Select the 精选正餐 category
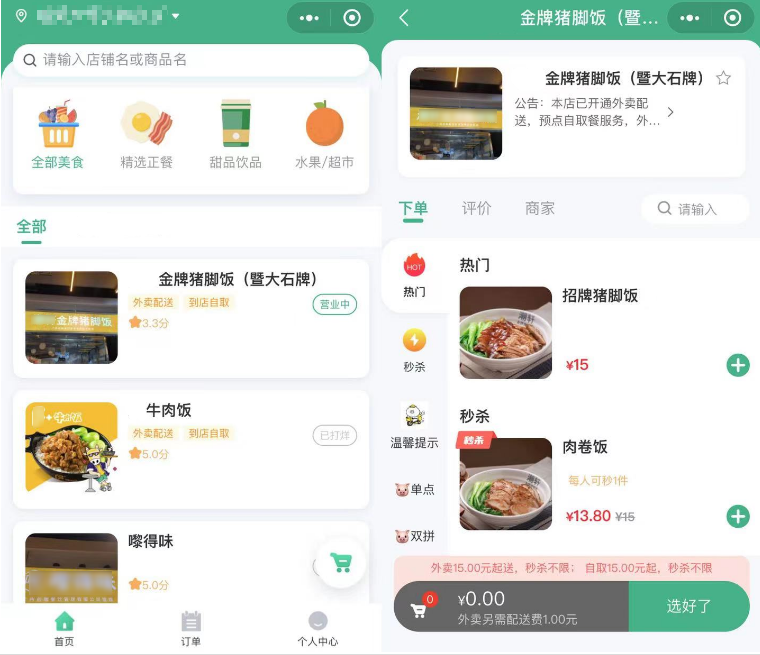 [146, 135]
